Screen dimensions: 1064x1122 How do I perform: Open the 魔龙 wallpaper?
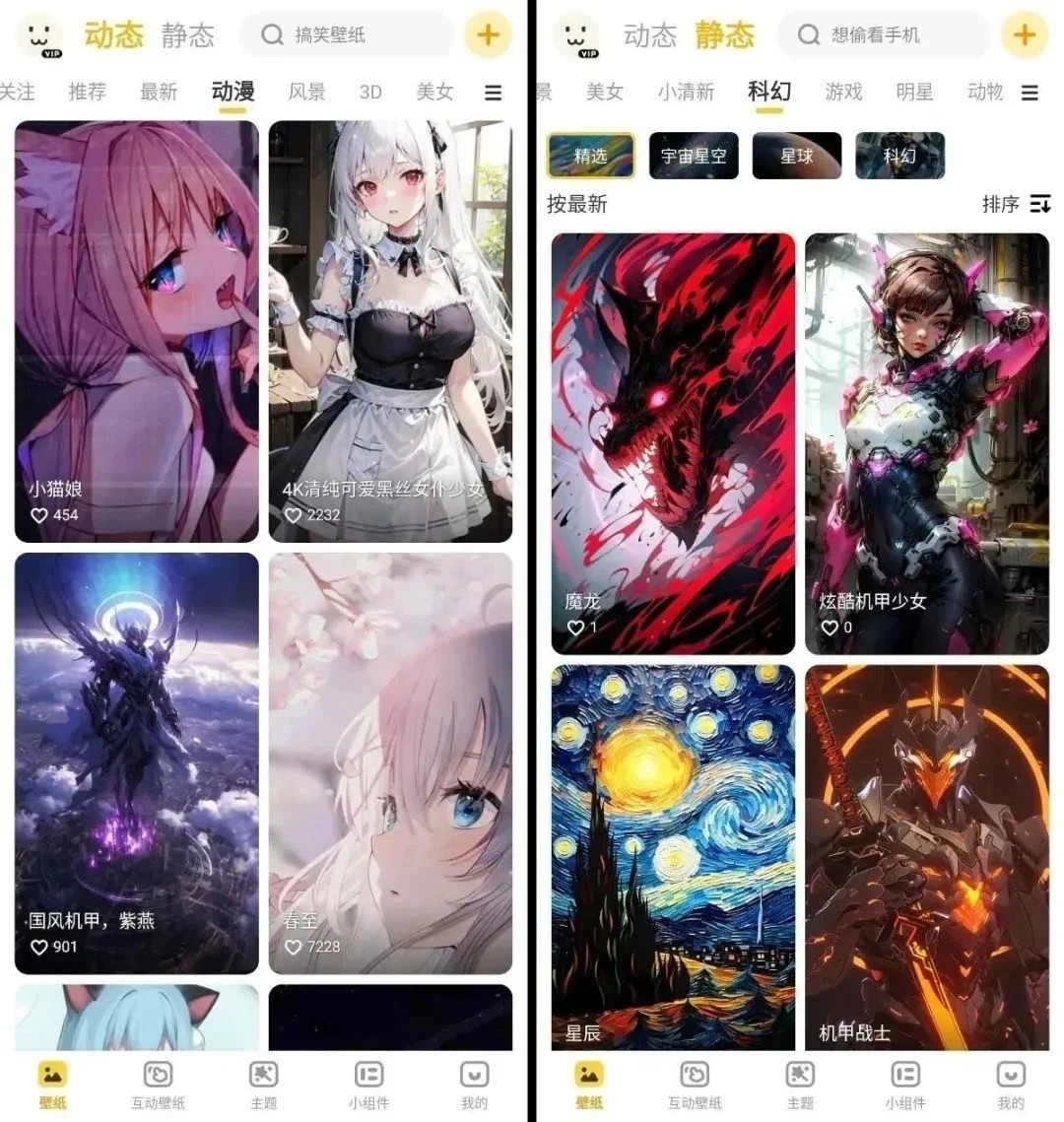(x=673, y=443)
